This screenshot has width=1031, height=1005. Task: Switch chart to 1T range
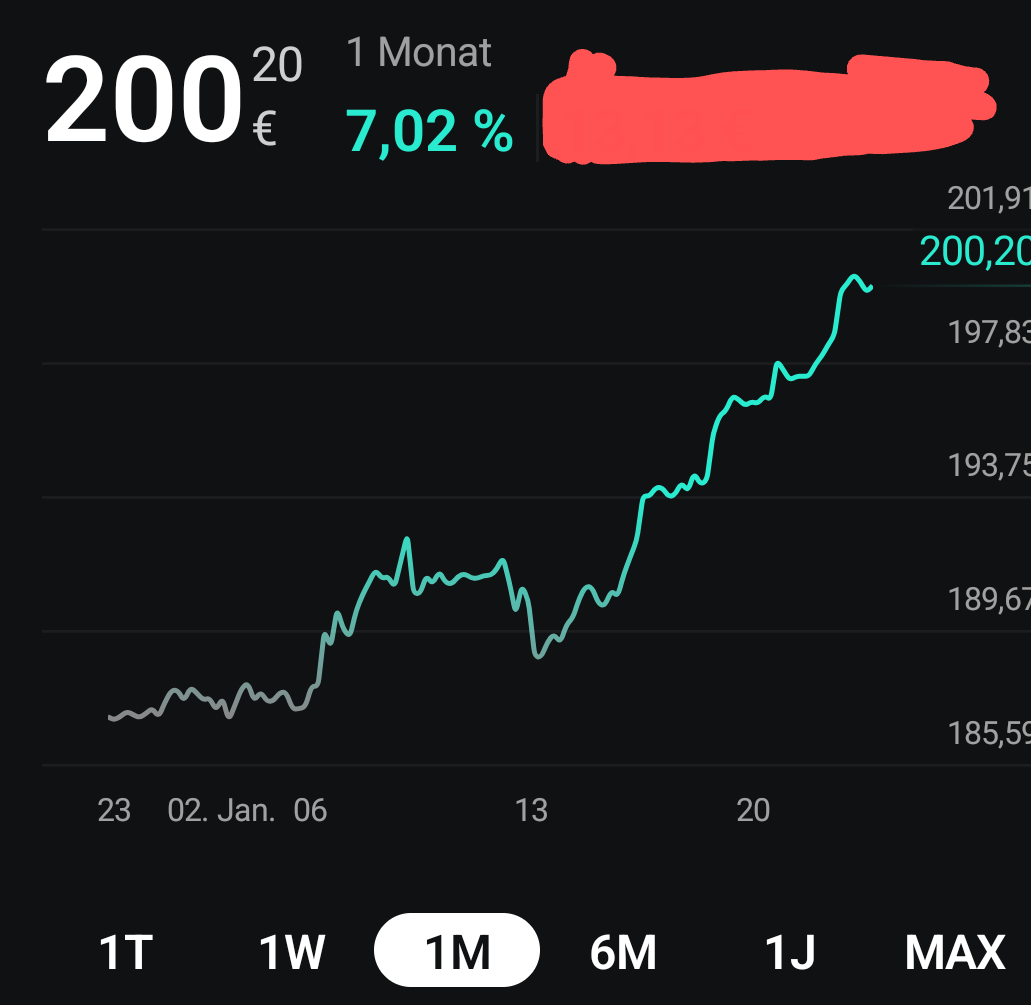pyautogui.click(x=126, y=951)
